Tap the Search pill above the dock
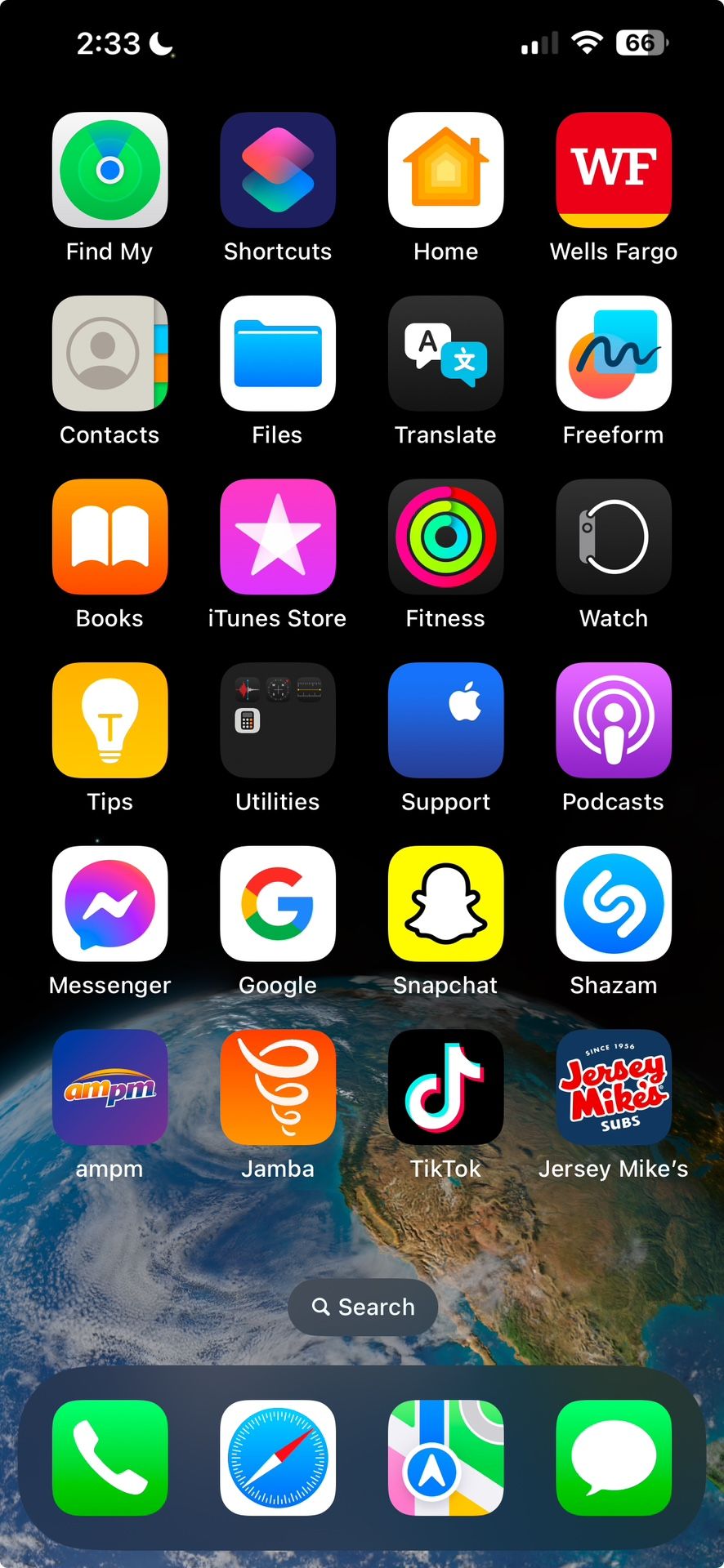The height and width of the screenshot is (1568, 724). [362, 1307]
